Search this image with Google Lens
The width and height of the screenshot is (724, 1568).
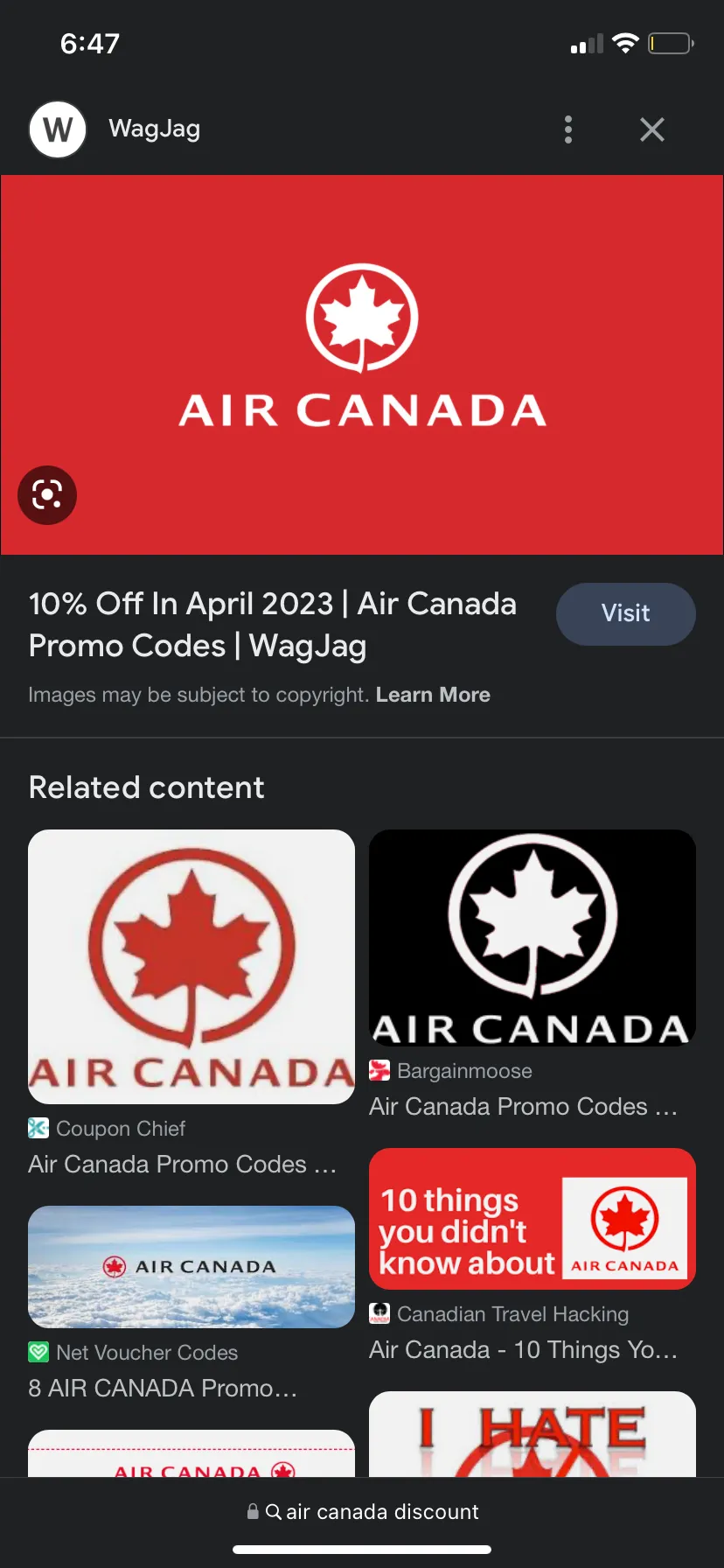click(x=47, y=495)
